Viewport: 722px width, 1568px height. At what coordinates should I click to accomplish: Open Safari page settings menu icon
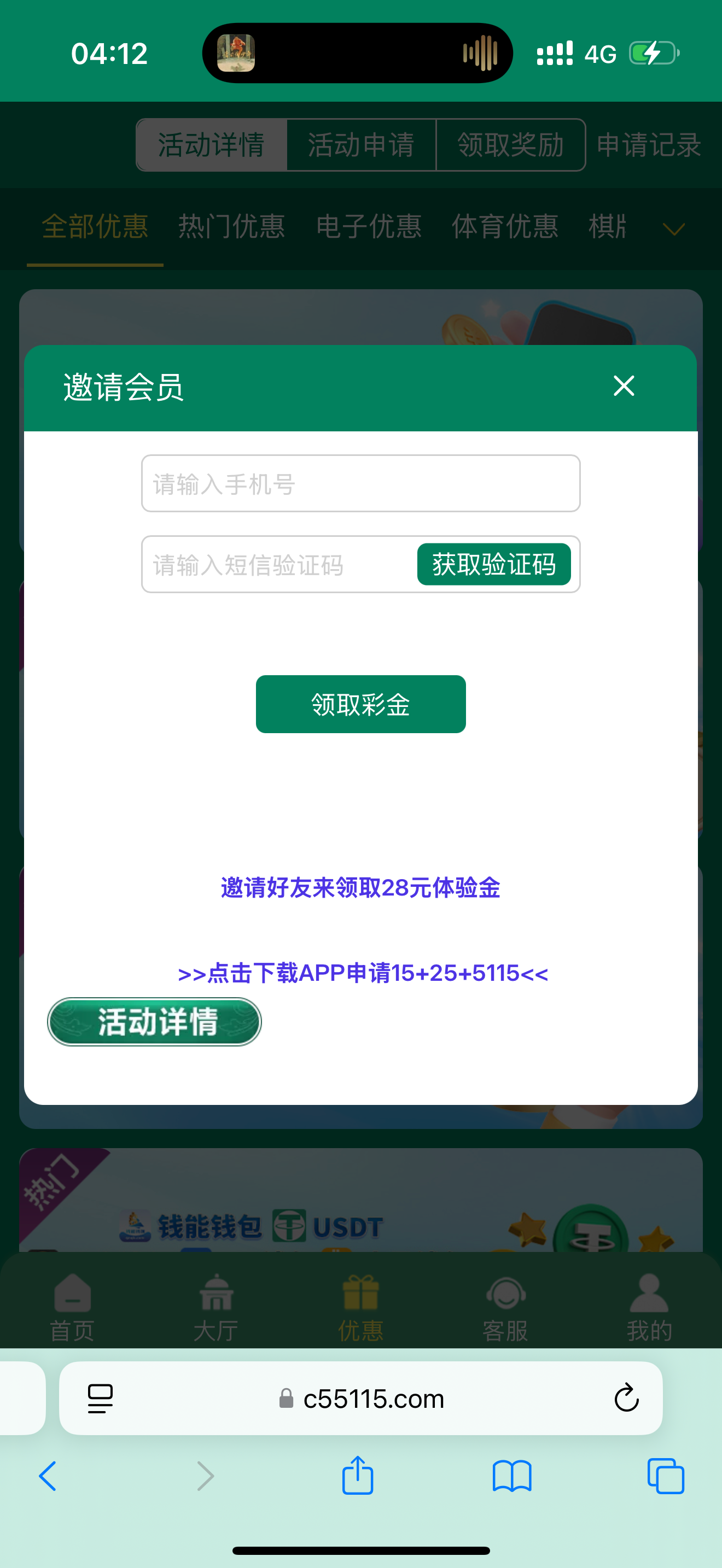pyautogui.click(x=101, y=1398)
